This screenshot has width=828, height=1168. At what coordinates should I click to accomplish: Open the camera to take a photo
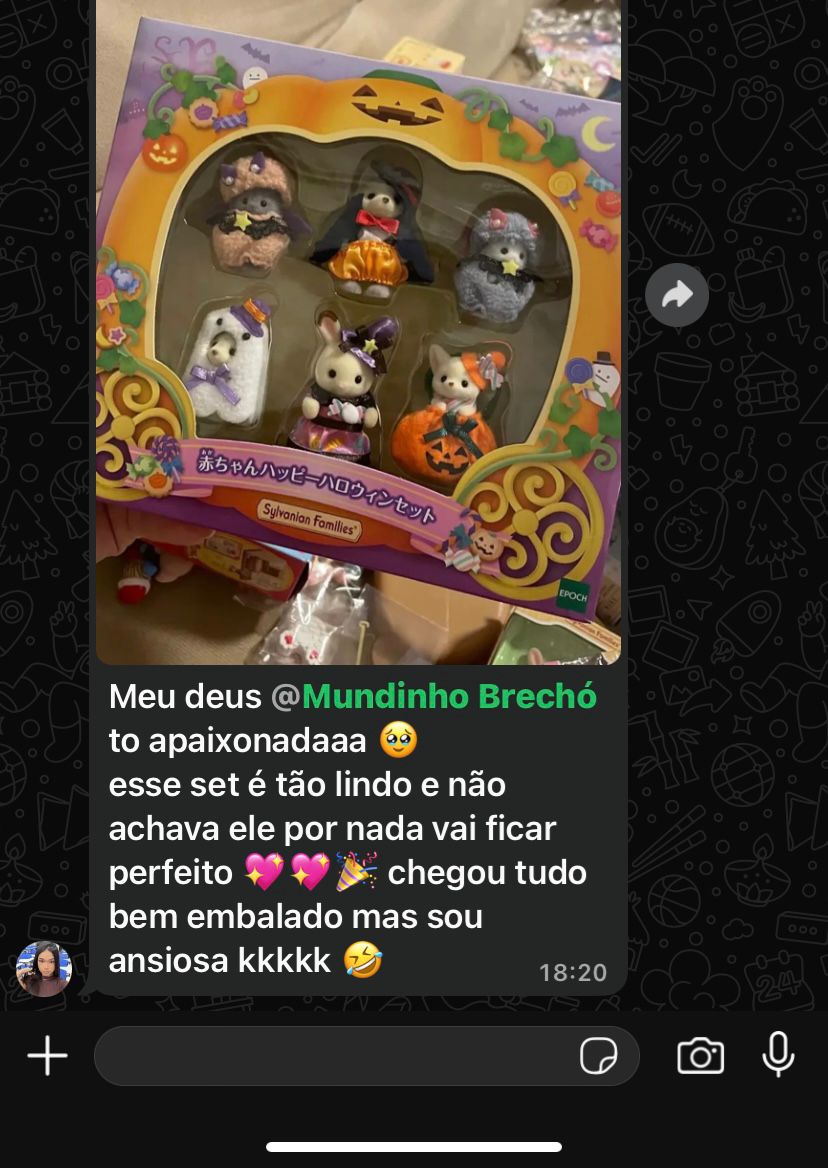tap(700, 1056)
